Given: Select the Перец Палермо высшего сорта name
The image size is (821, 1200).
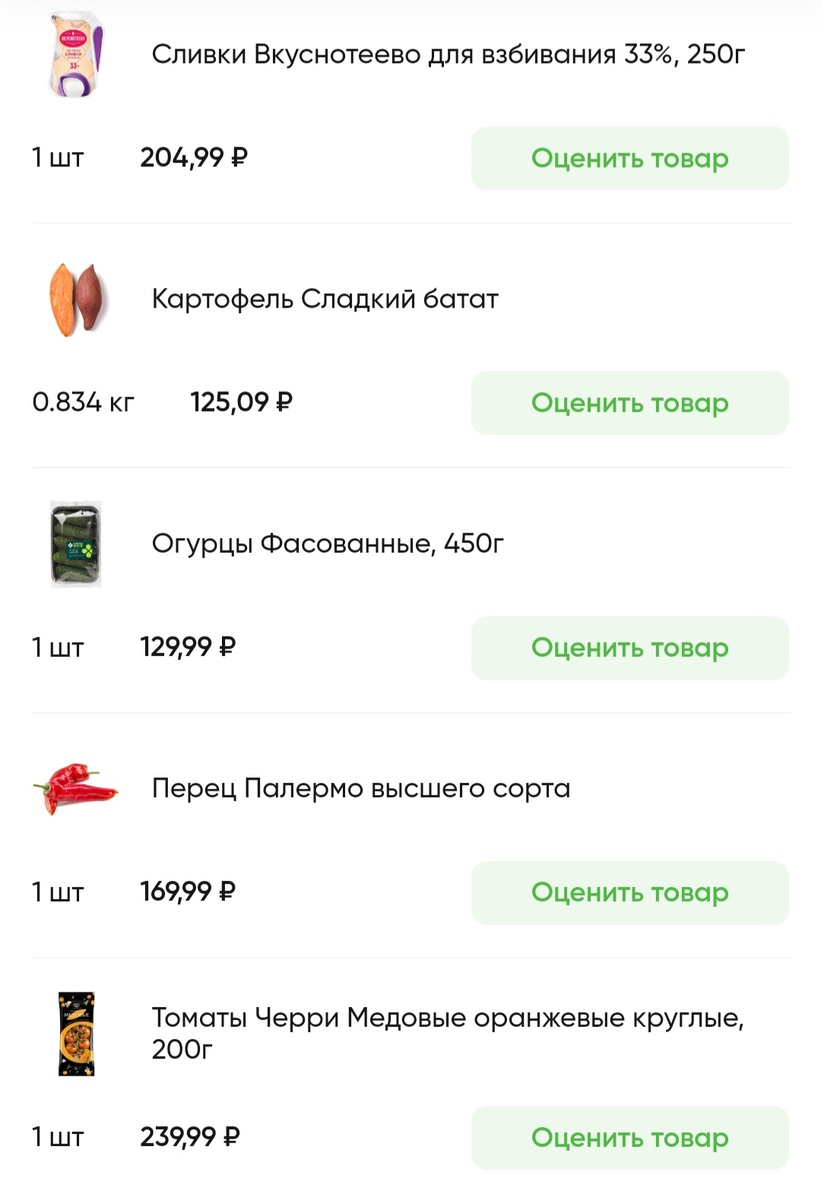Looking at the screenshot, I should click(360, 788).
